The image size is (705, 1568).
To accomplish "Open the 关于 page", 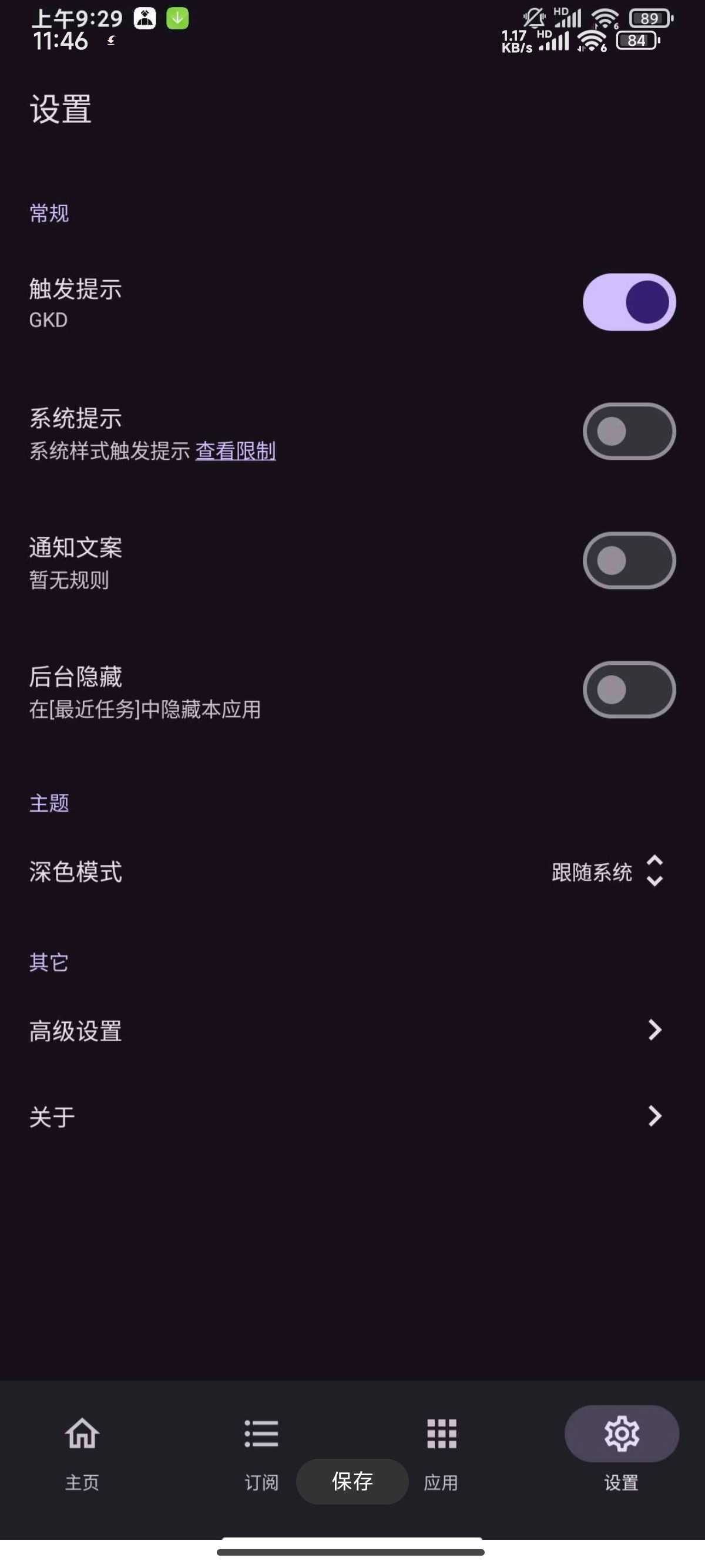I will point(352,1116).
